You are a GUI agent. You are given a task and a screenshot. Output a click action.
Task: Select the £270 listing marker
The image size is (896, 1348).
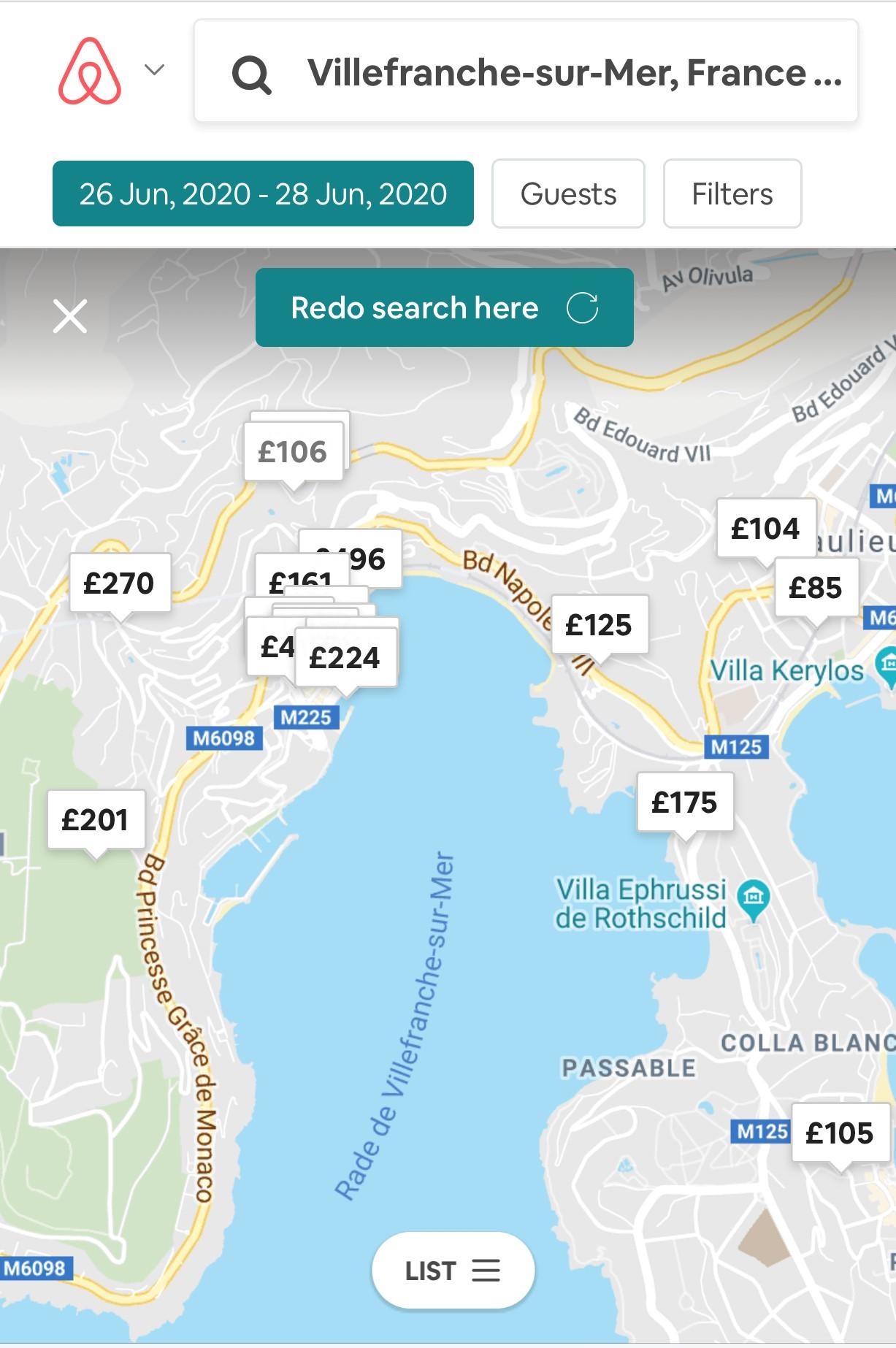click(x=119, y=583)
